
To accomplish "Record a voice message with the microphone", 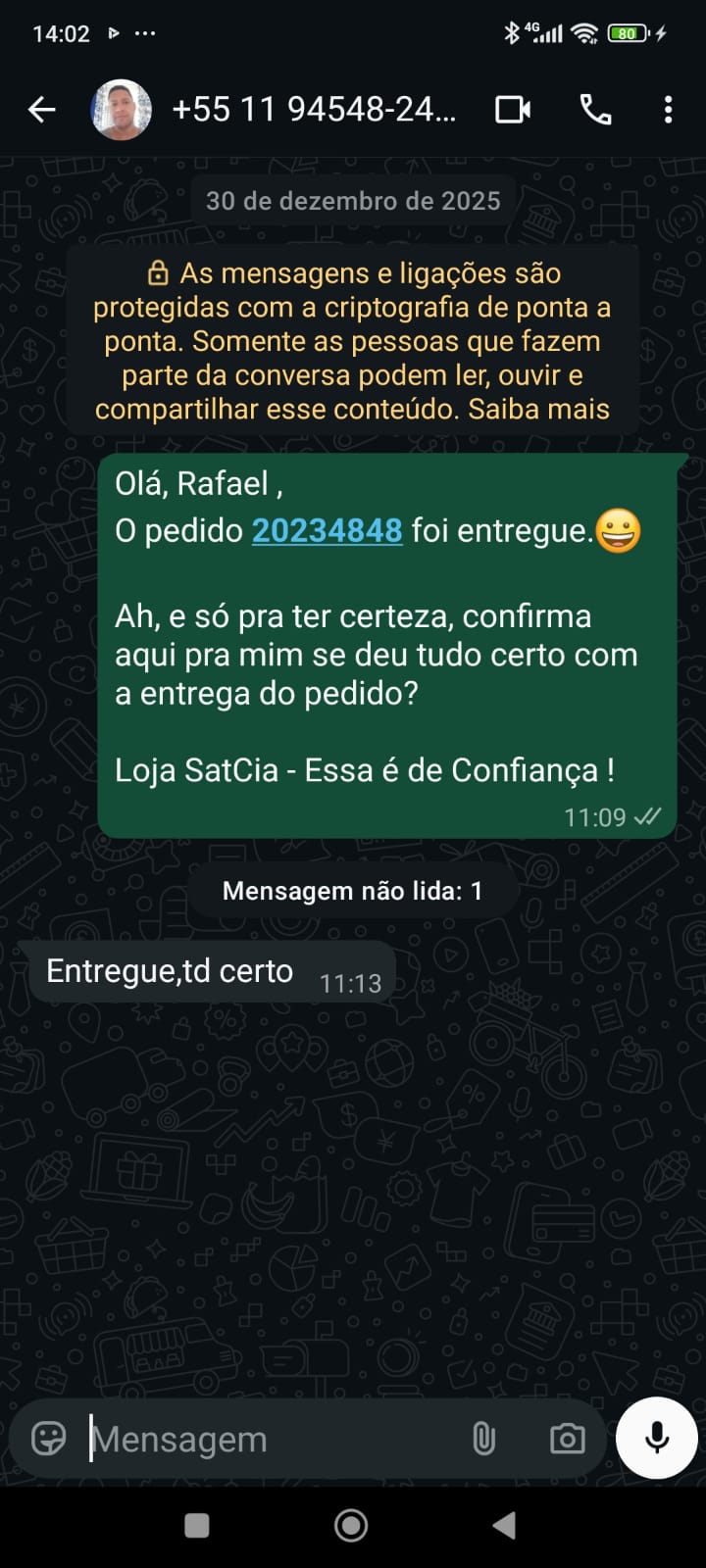I will (x=657, y=1438).
